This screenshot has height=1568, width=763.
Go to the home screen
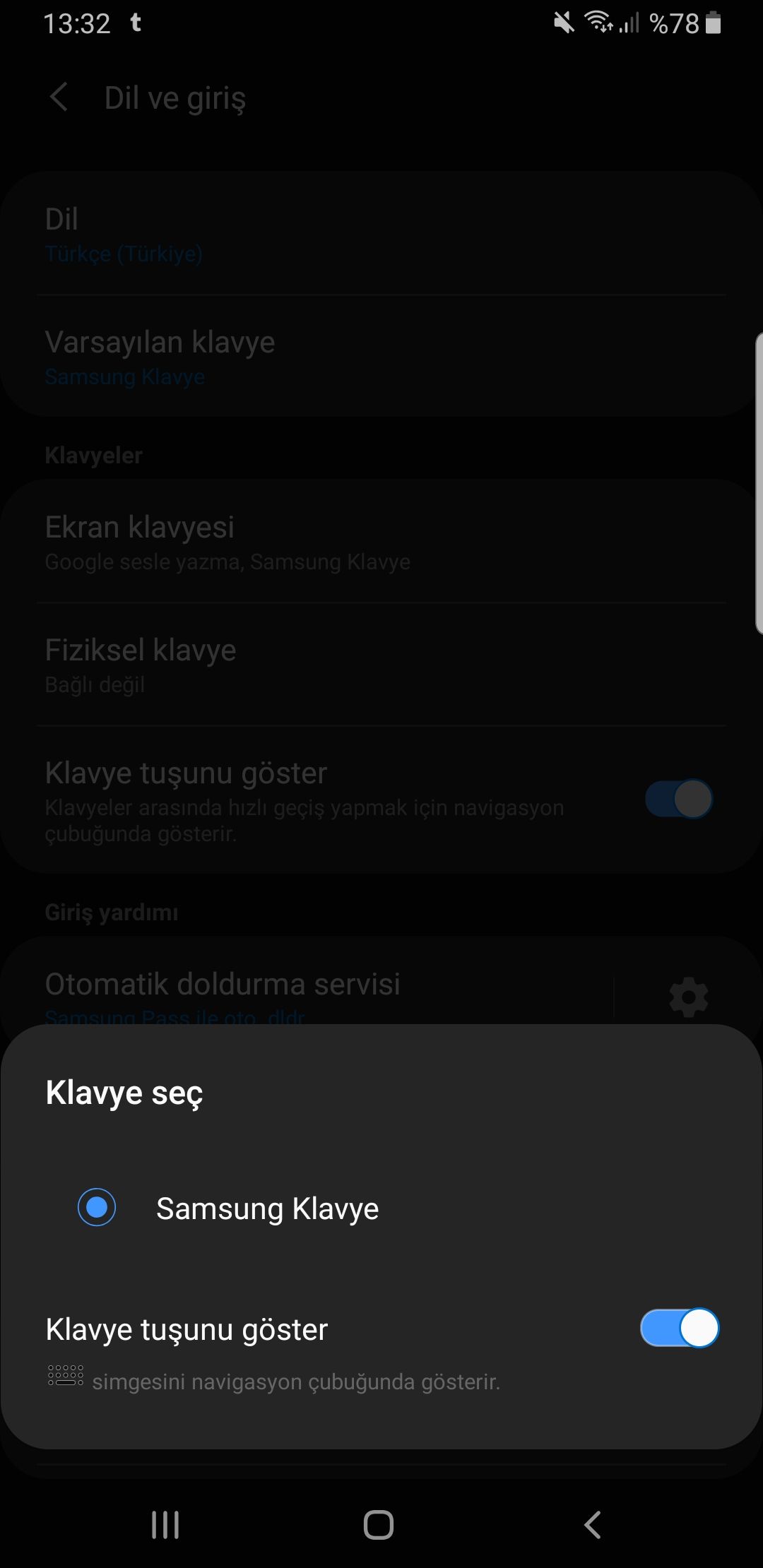[379, 1525]
